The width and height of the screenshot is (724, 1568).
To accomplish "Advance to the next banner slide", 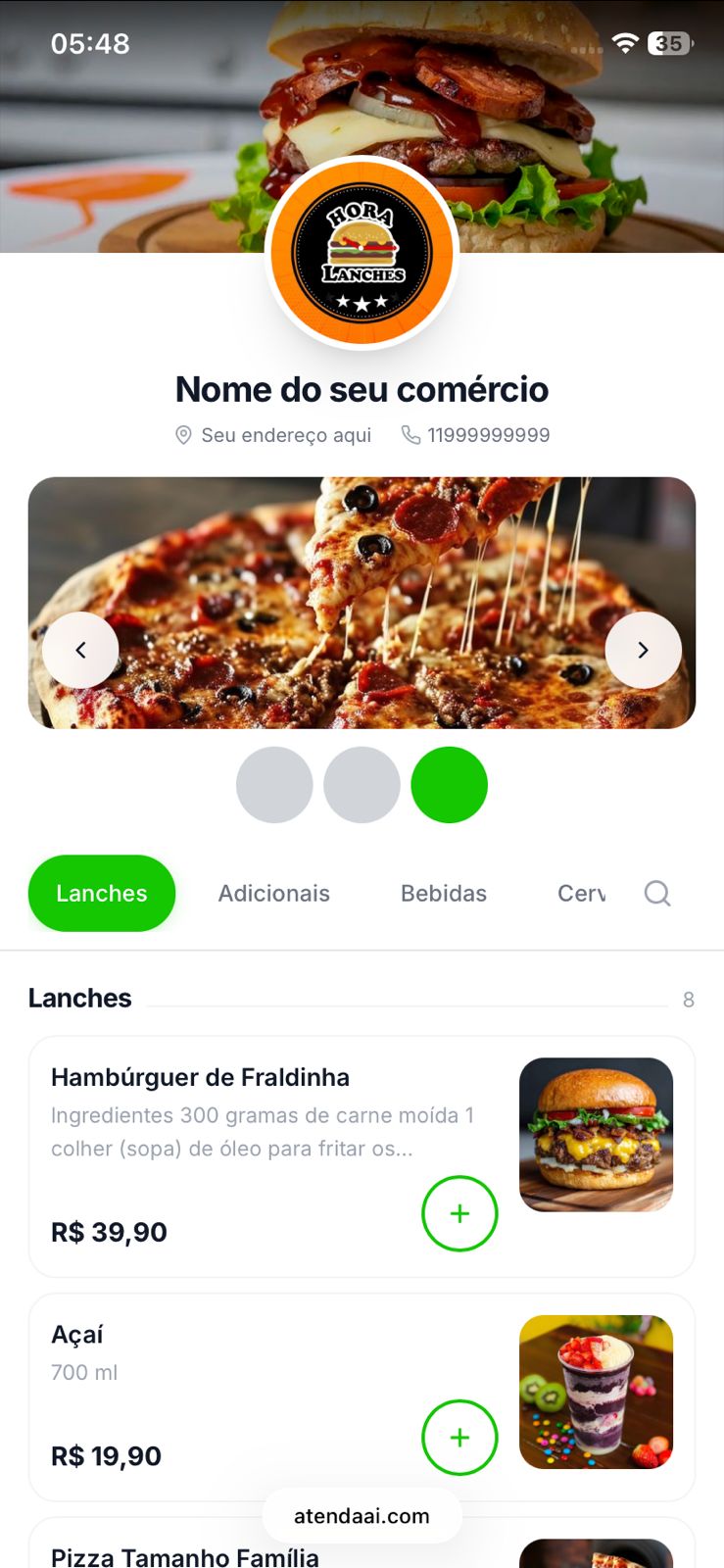I will pos(643,650).
